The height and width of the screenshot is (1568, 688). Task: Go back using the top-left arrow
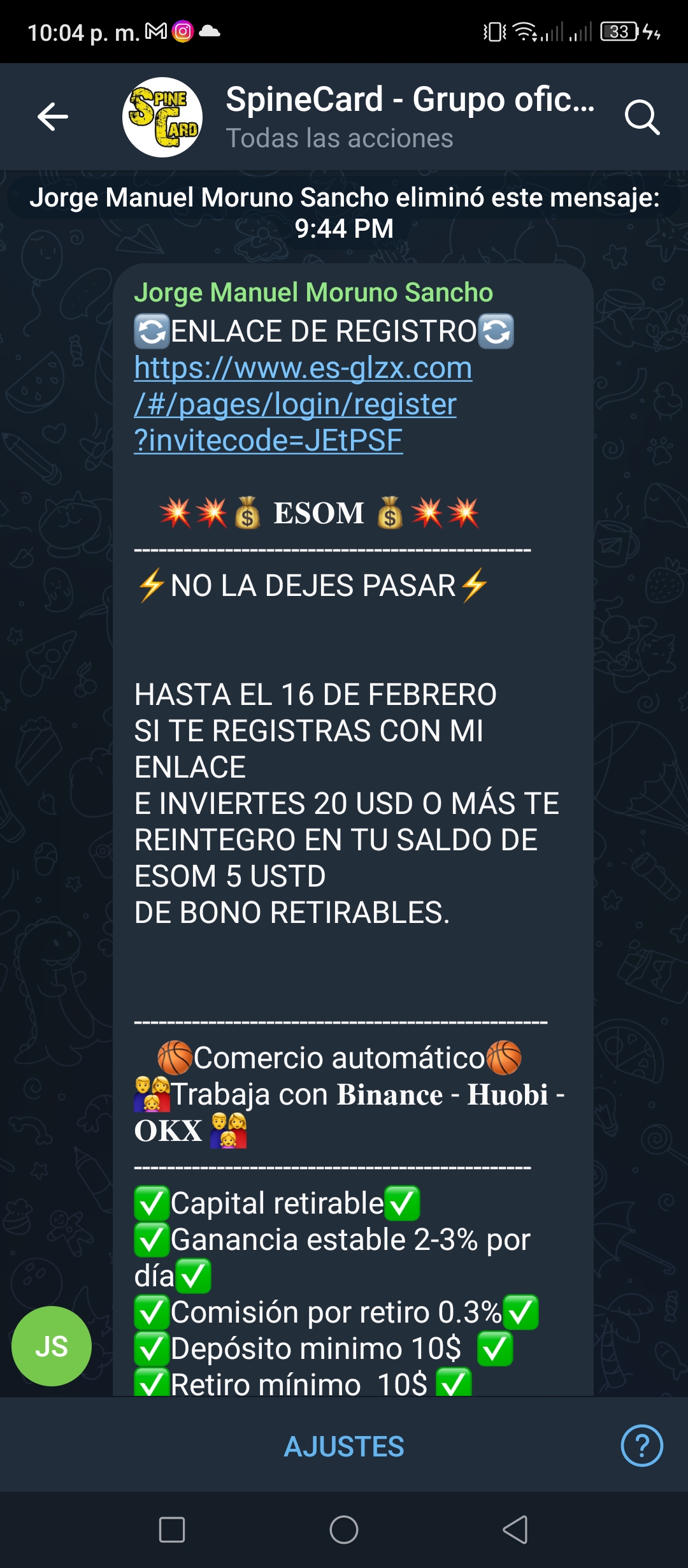tap(53, 117)
